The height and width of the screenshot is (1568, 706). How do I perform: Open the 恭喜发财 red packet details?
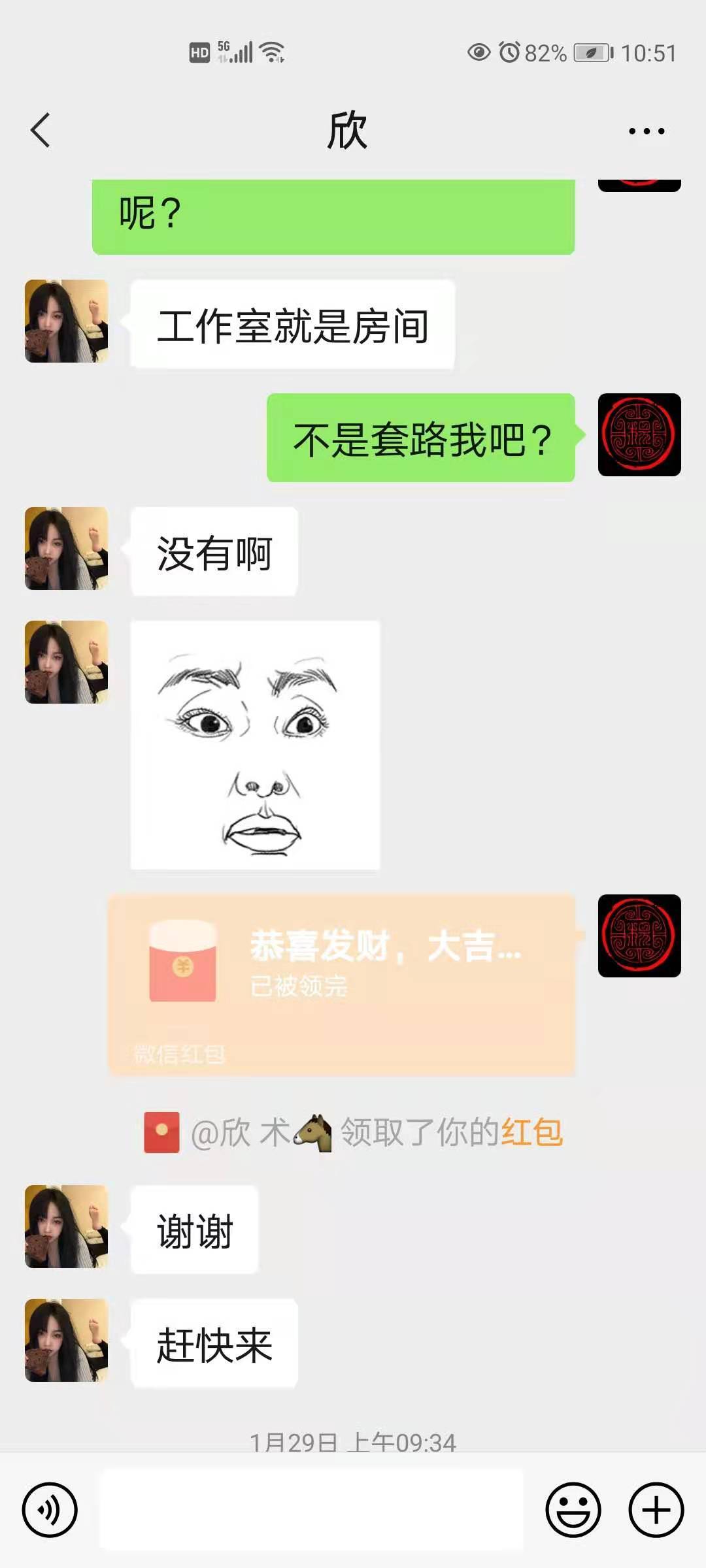341,984
